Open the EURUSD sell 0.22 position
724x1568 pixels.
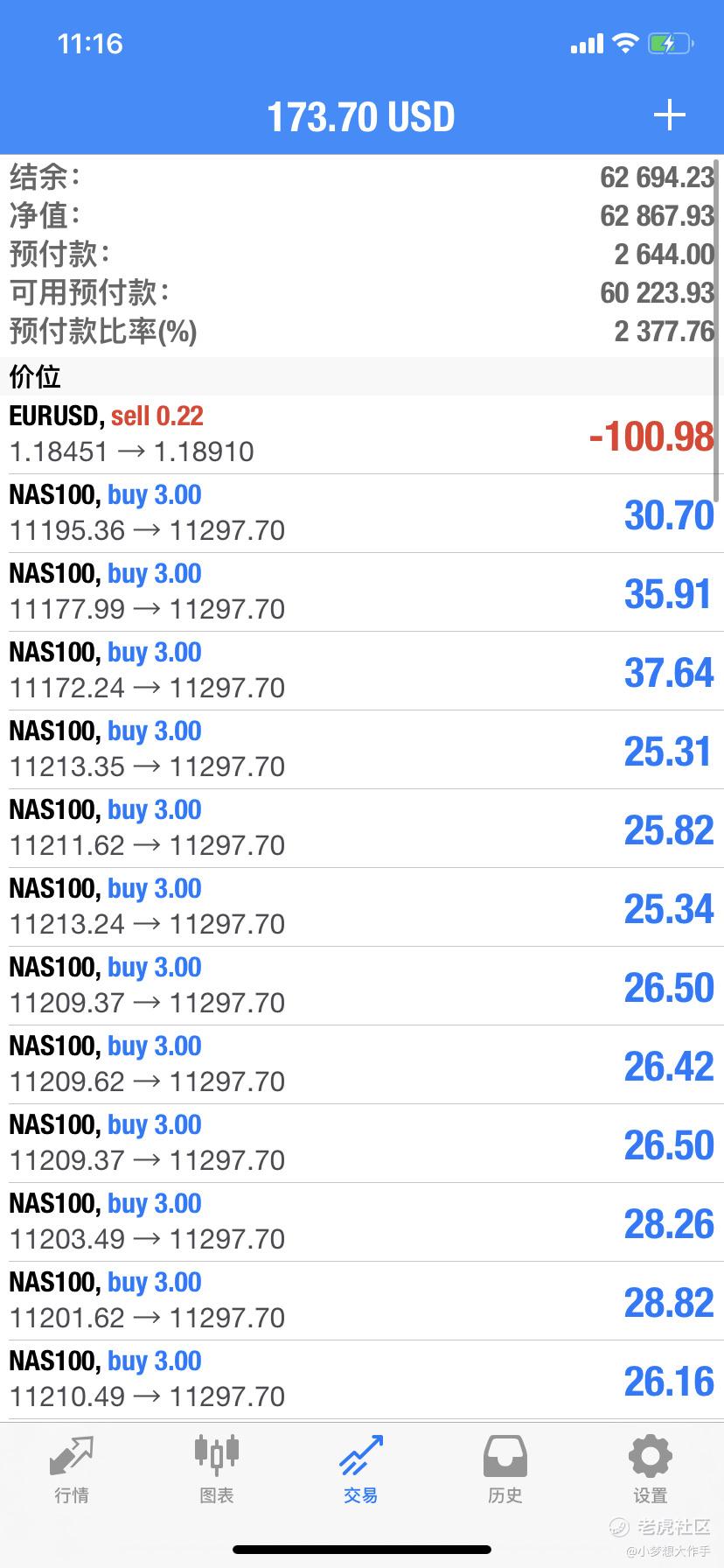pyautogui.click(x=362, y=435)
